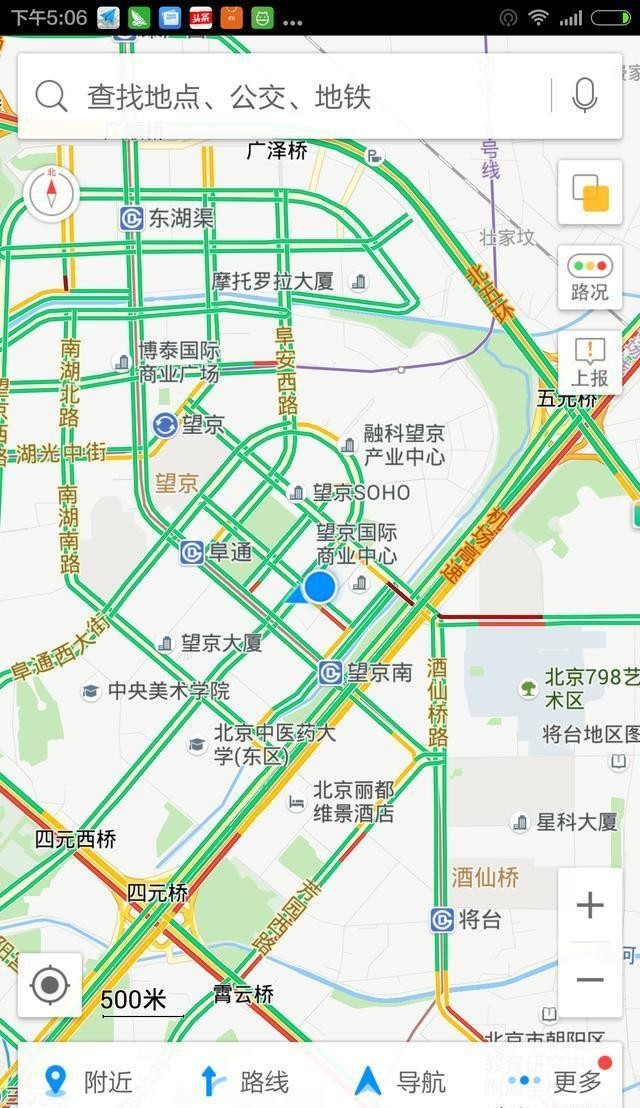The height and width of the screenshot is (1108, 640).
Task: Zoom in with the plus button
Action: tap(590, 906)
